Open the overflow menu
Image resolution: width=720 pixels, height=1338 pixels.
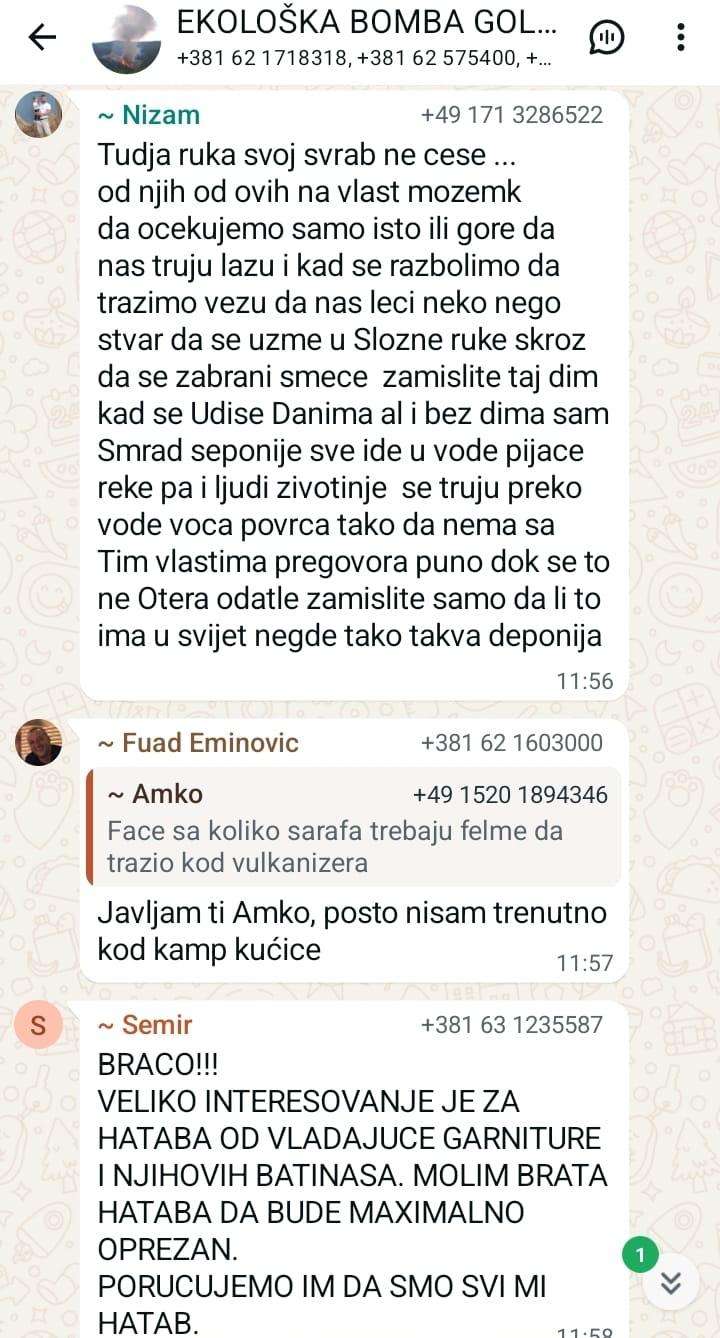click(x=681, y=38)
